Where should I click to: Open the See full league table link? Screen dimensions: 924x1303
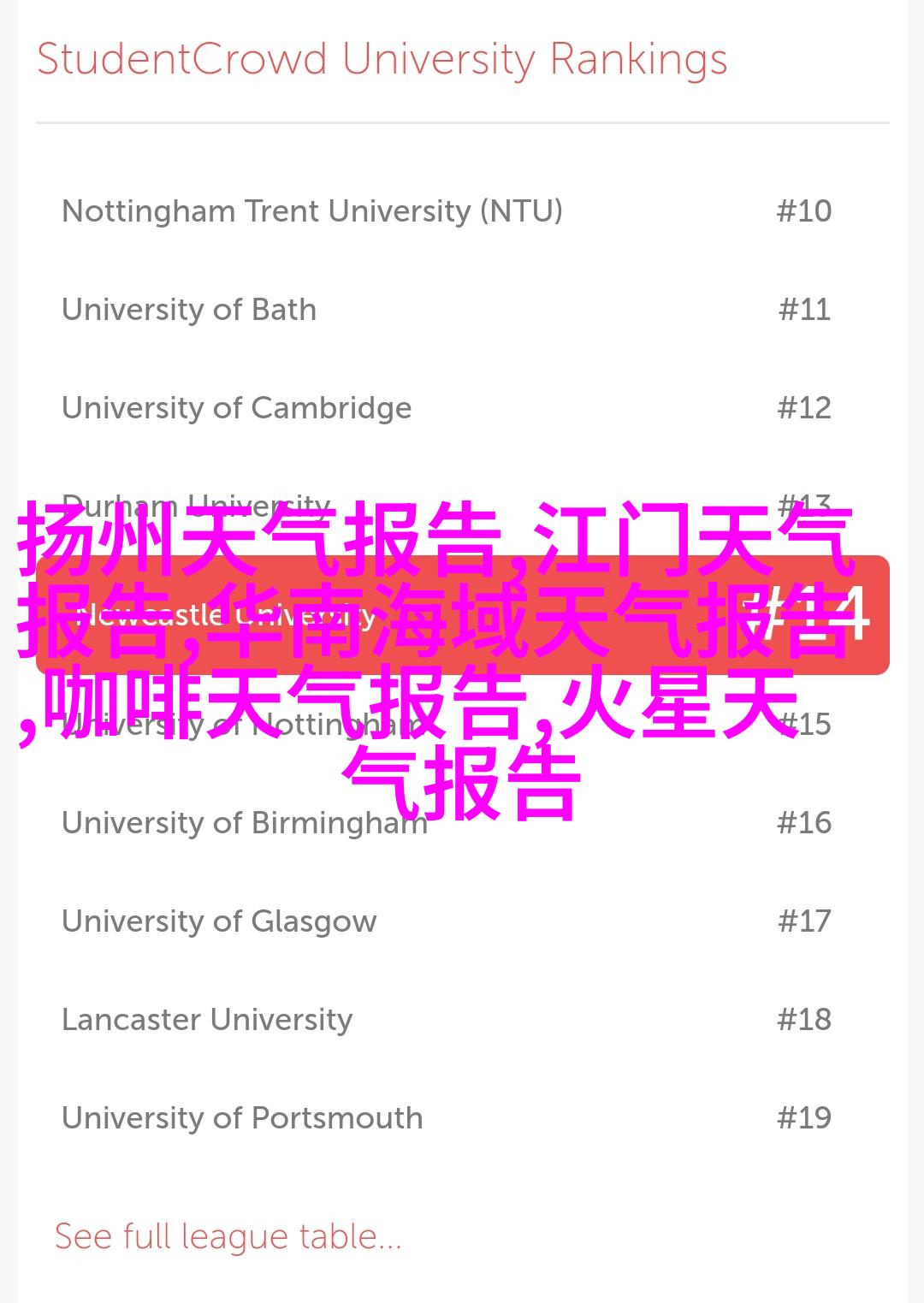click(228, 1237)
